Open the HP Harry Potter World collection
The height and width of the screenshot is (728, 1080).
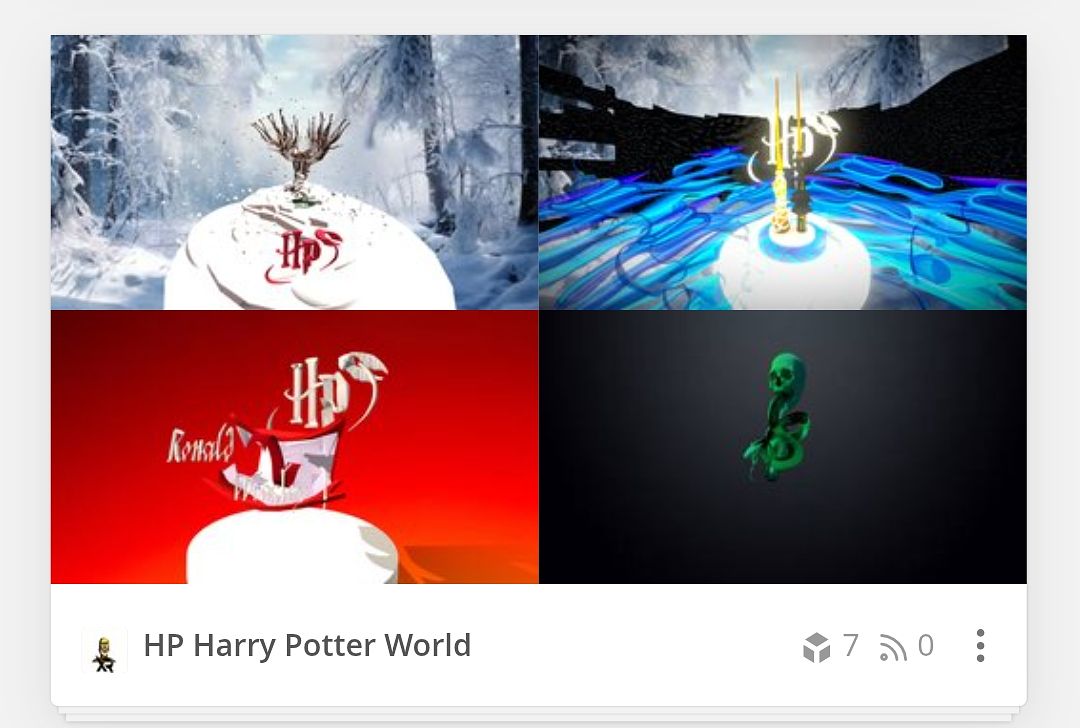pyautogui.click(x=307, y=646)
